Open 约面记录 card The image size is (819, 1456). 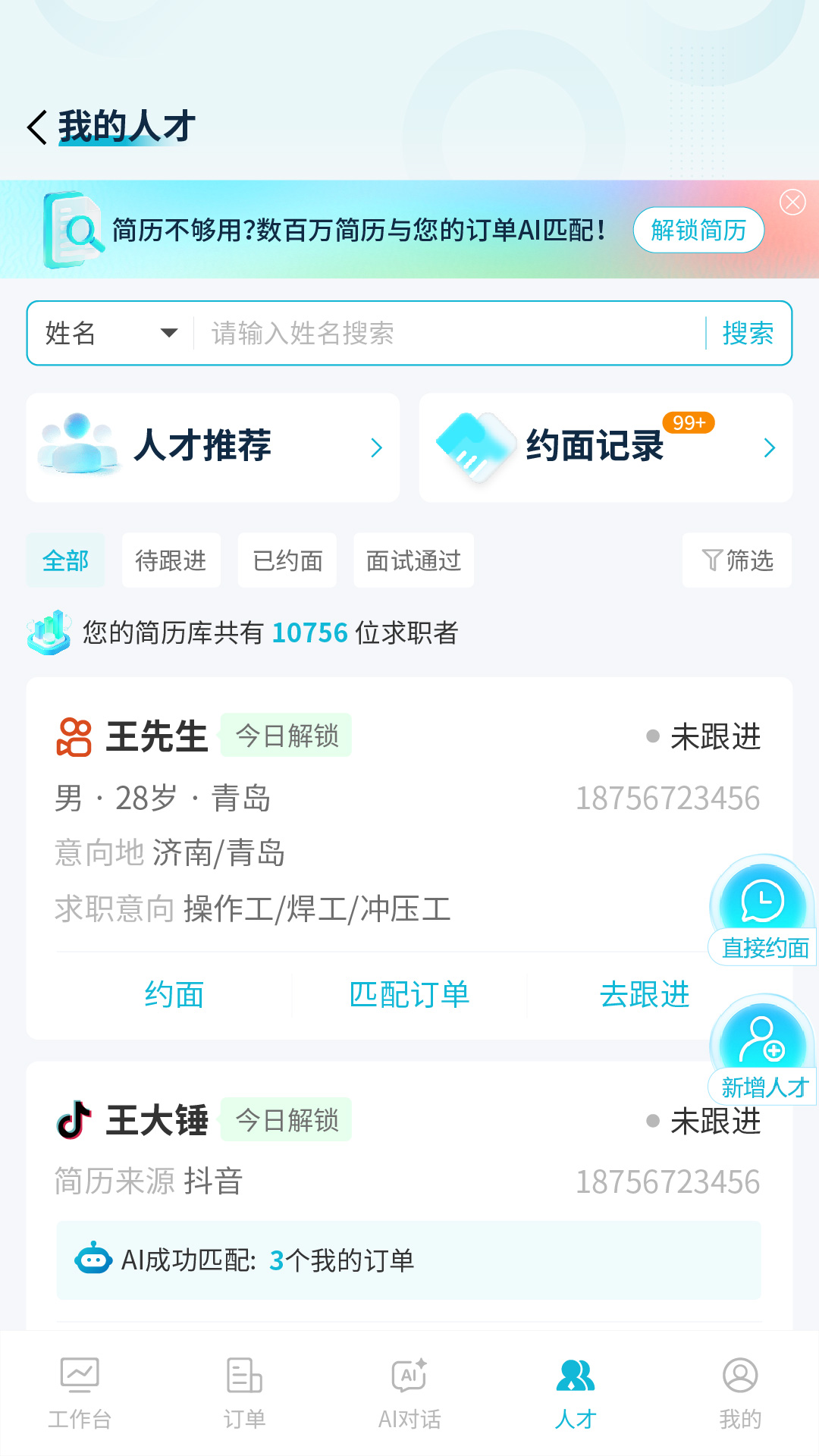tap(606, 447)
